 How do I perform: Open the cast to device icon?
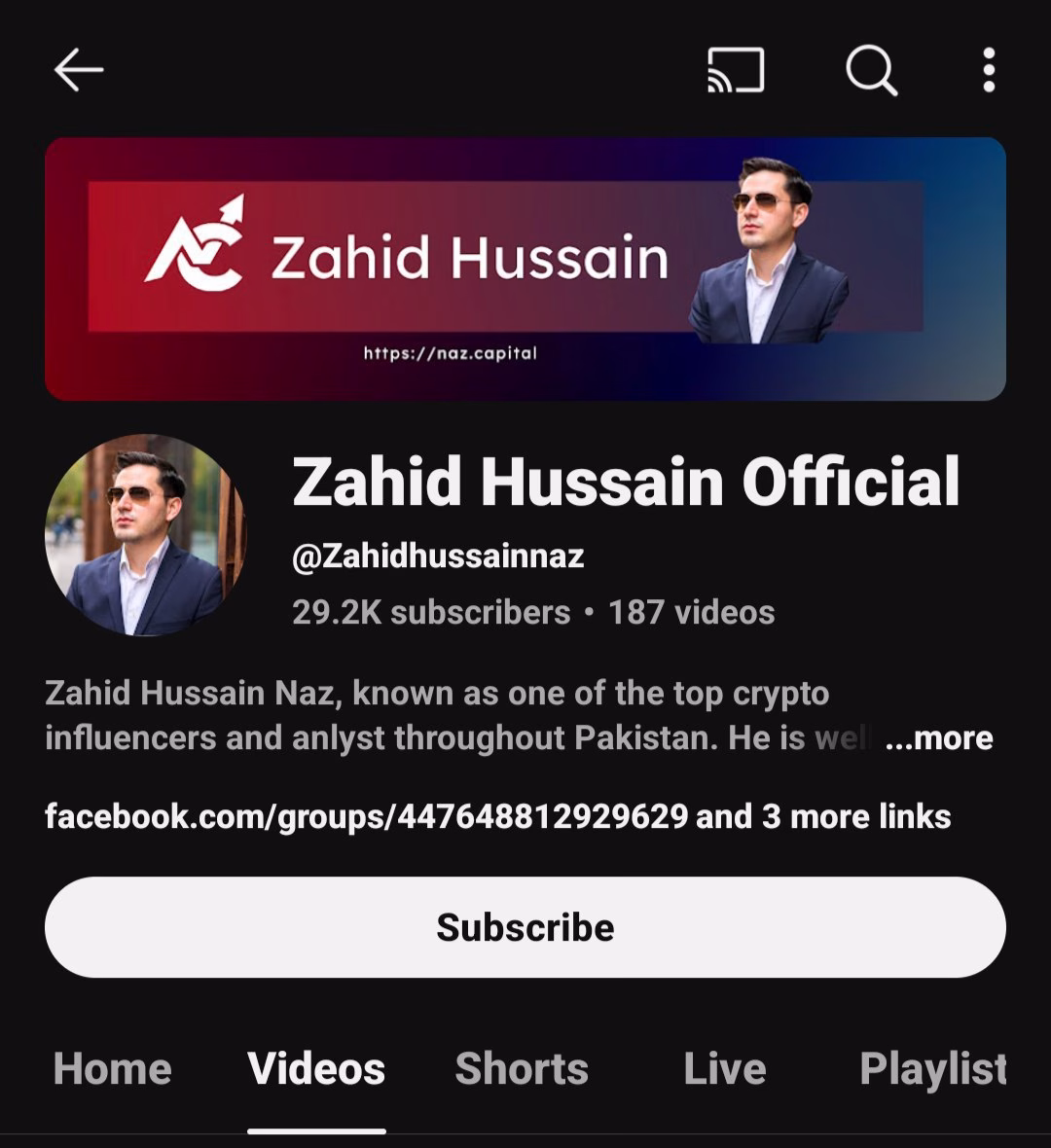[x=736, y=70]
